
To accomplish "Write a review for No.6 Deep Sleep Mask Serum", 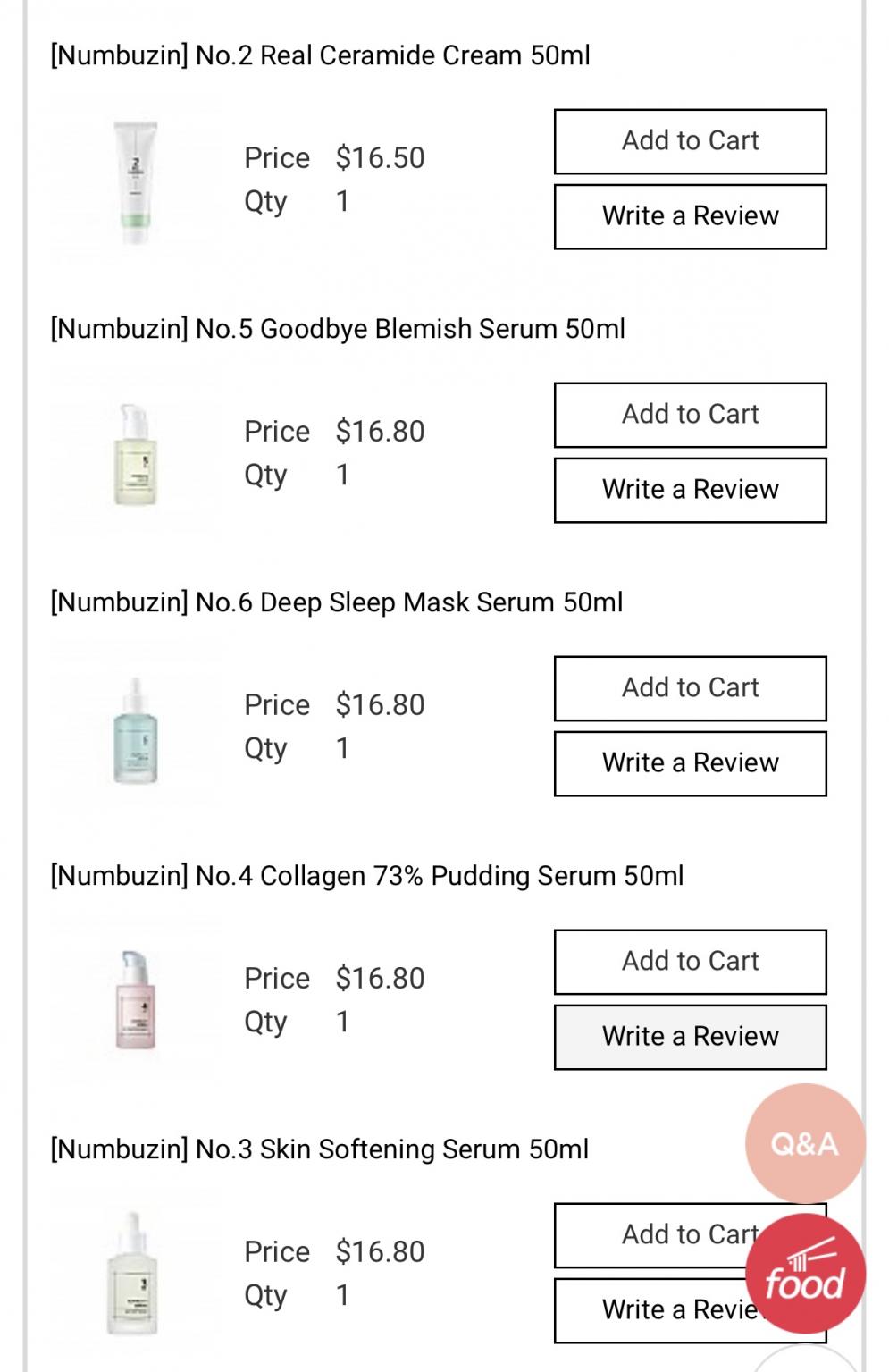I will click(x=690, y=763).
